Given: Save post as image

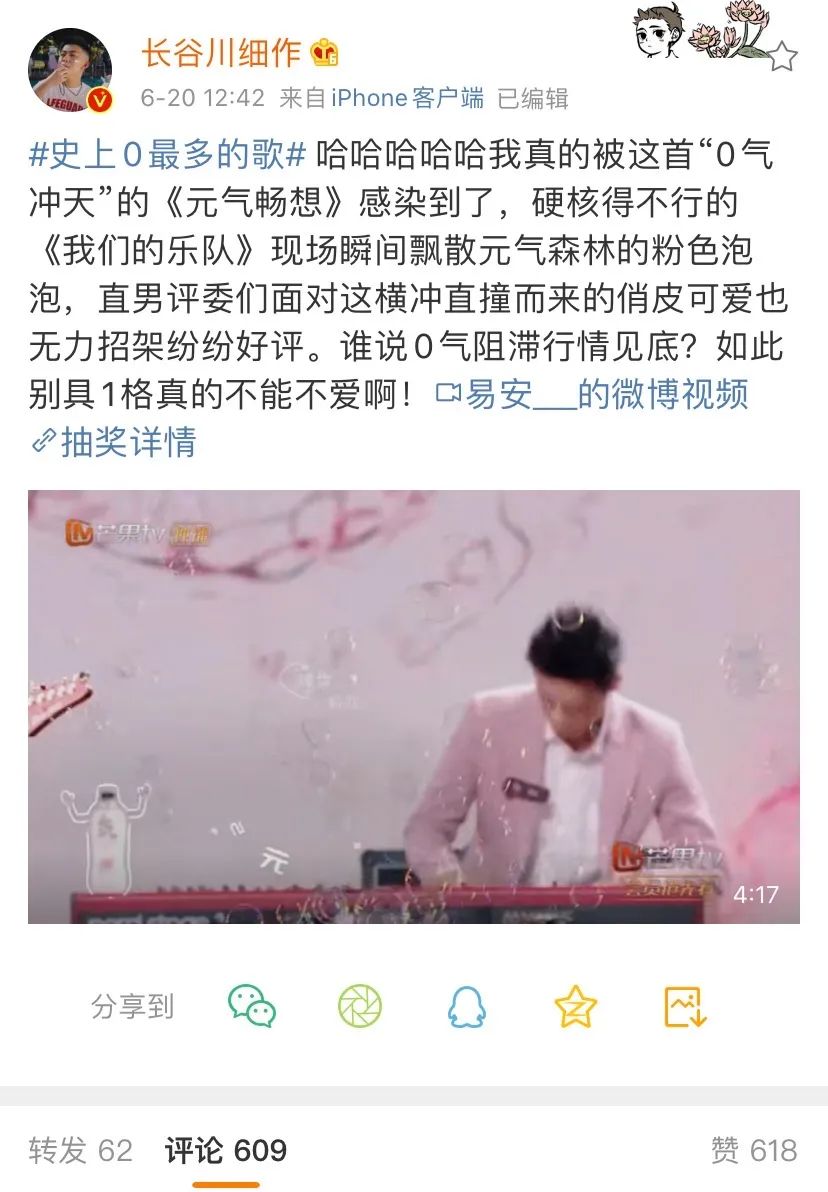Looking at the screenshot, I should pyautogui.click(x=686, y=1006).
